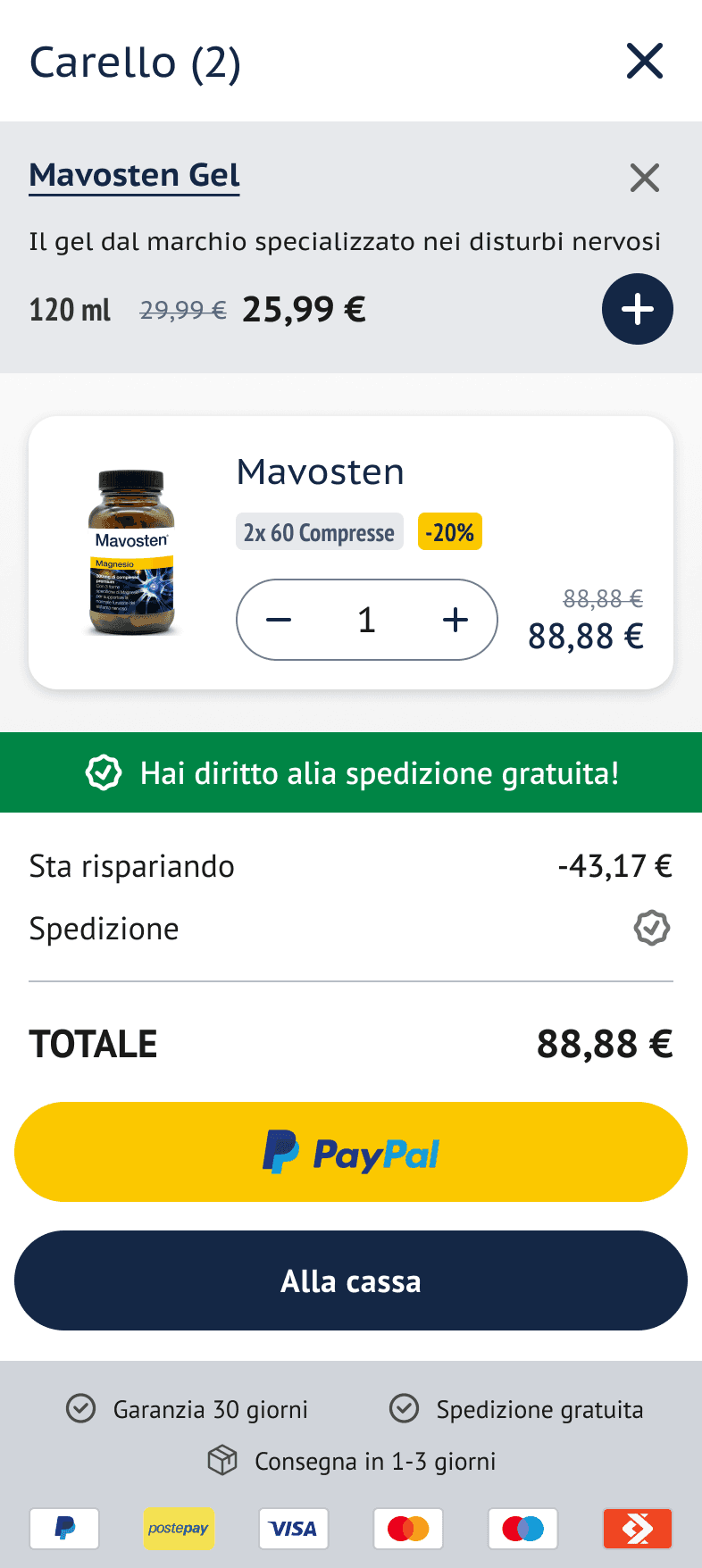702x1568 pixels.
Task: Open the Mavosten Gel product link
Action: pos(135,175)
